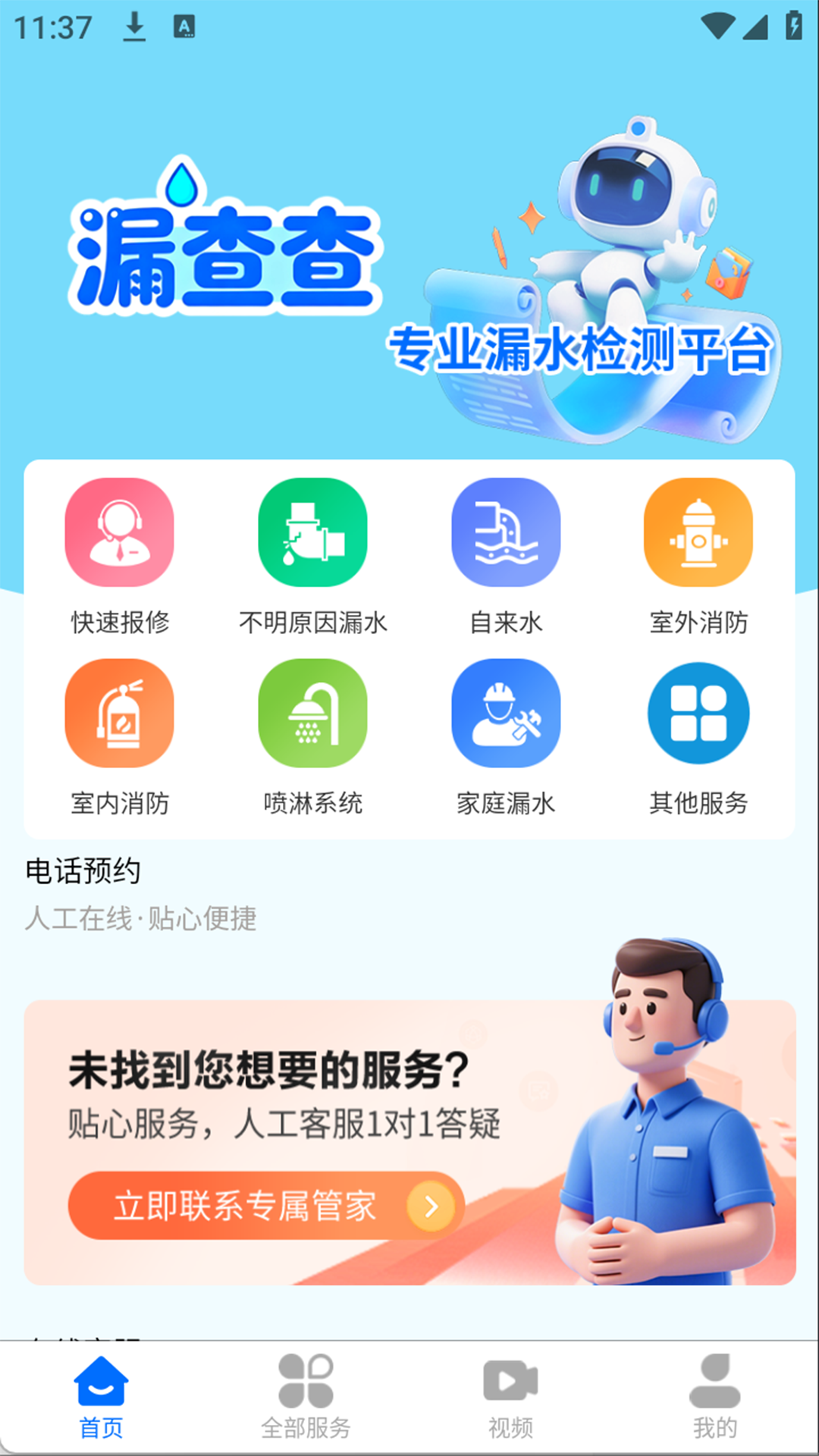Select the 不明原因漏水 service icon
819x1456 pixels.
point(312,533)
